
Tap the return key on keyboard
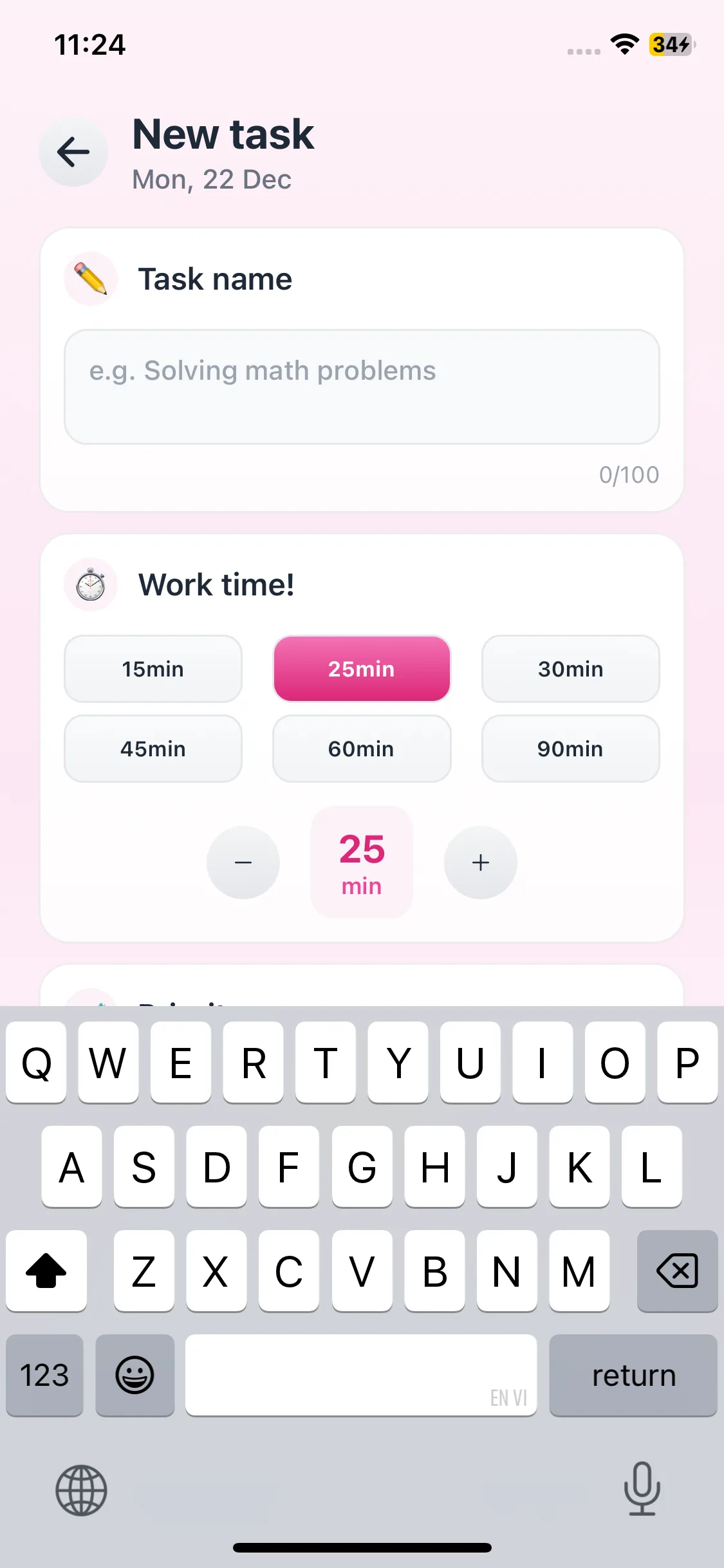point(633,1376)
